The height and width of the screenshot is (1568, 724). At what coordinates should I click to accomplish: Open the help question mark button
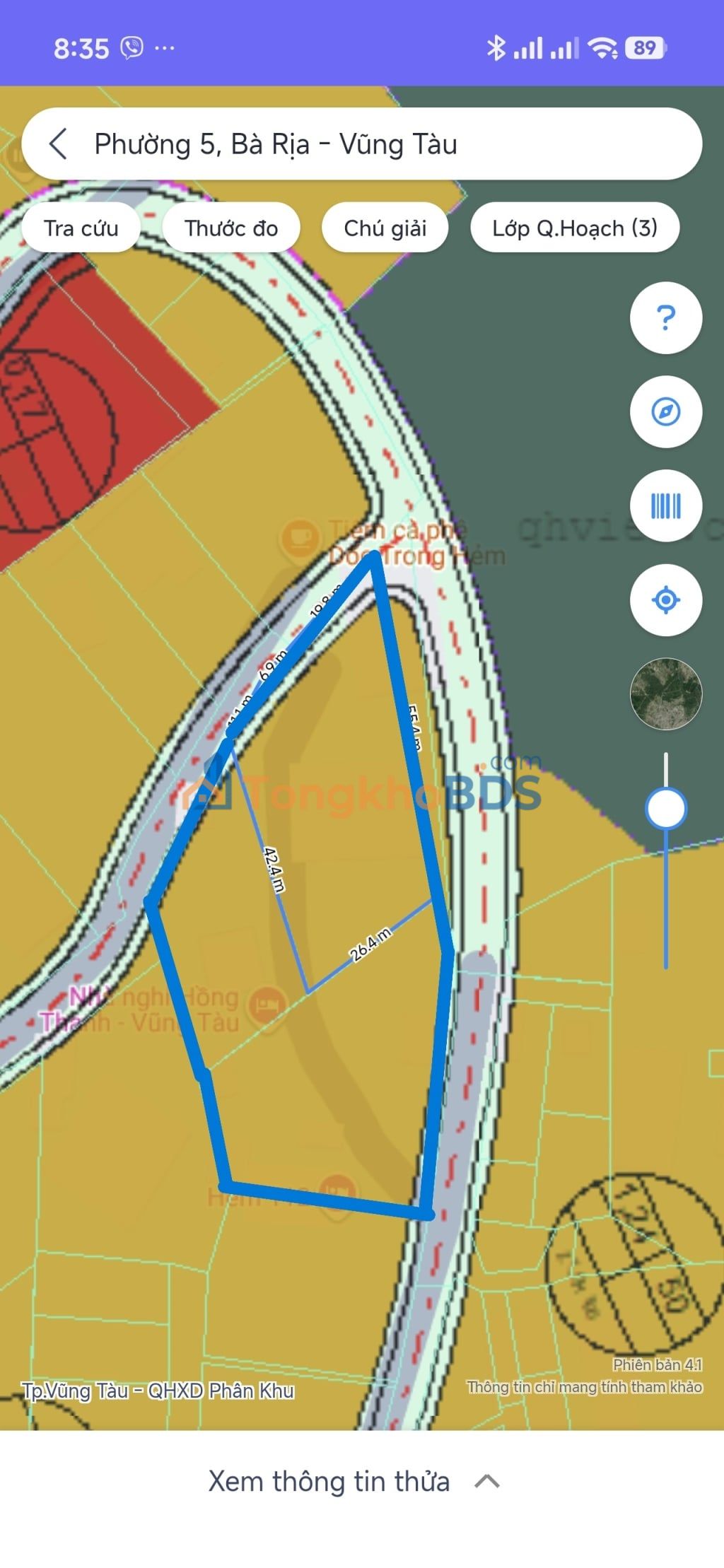click(666, 317)
